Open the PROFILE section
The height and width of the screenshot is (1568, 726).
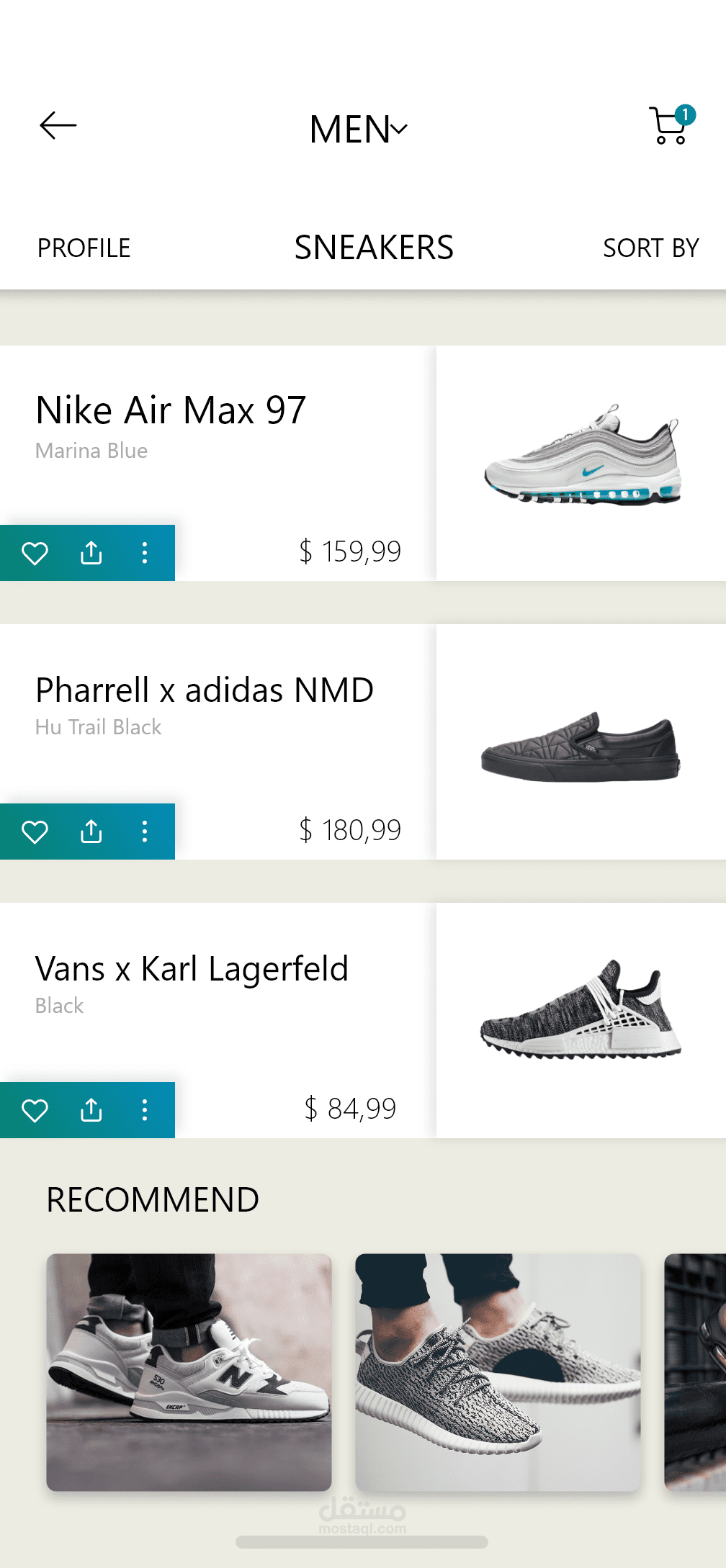click(x=84, y=248)
